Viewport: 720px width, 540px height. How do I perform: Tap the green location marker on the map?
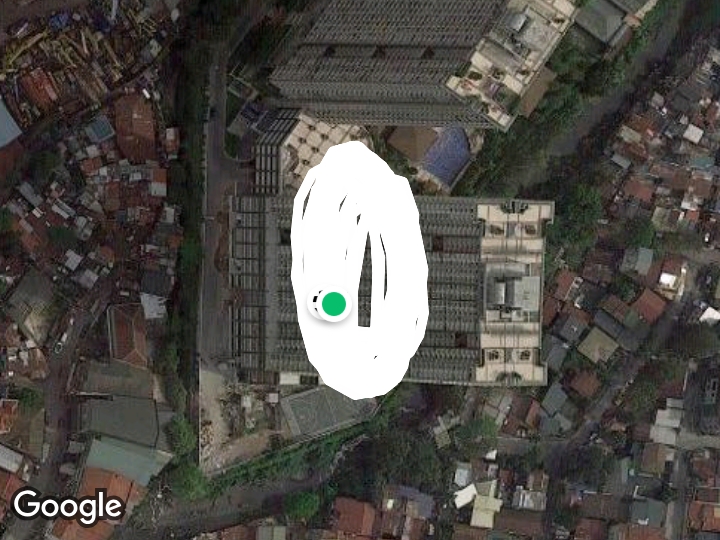334,303
